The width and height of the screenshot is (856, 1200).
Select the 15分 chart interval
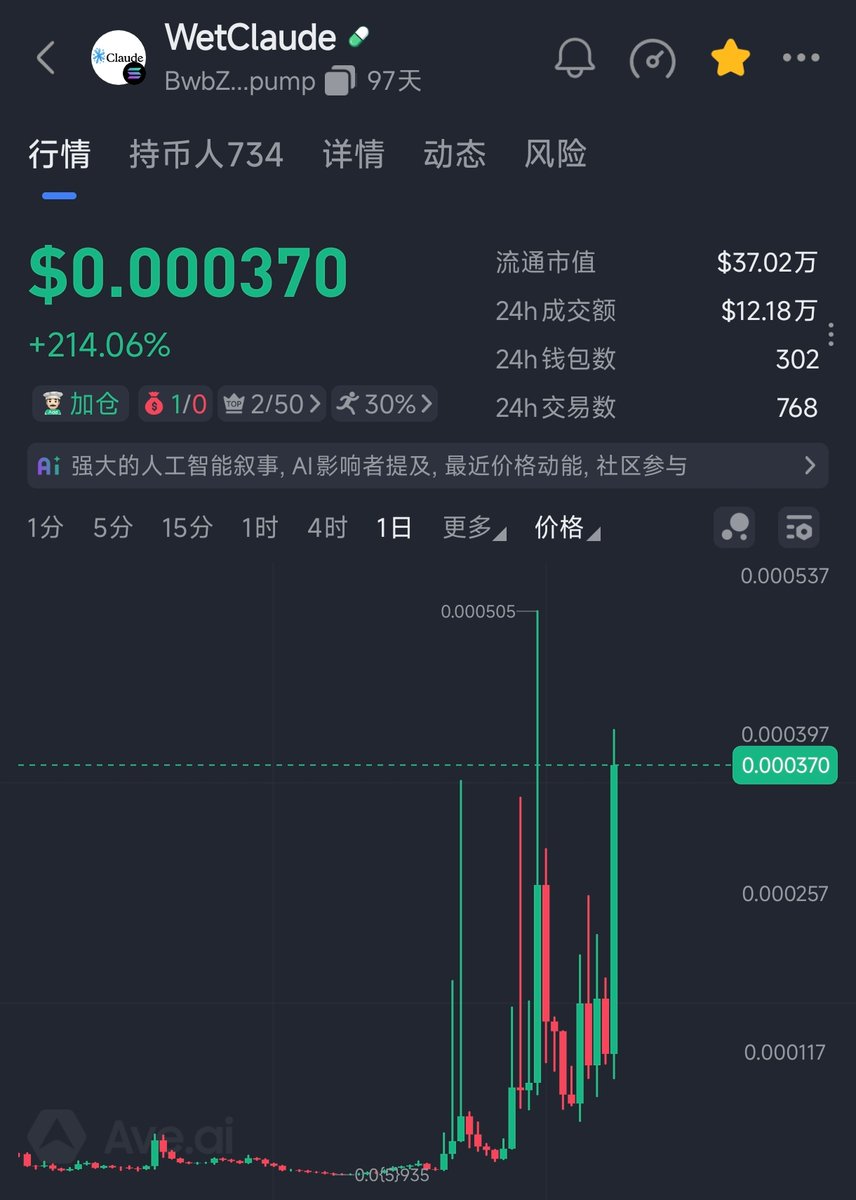point(187,528)
